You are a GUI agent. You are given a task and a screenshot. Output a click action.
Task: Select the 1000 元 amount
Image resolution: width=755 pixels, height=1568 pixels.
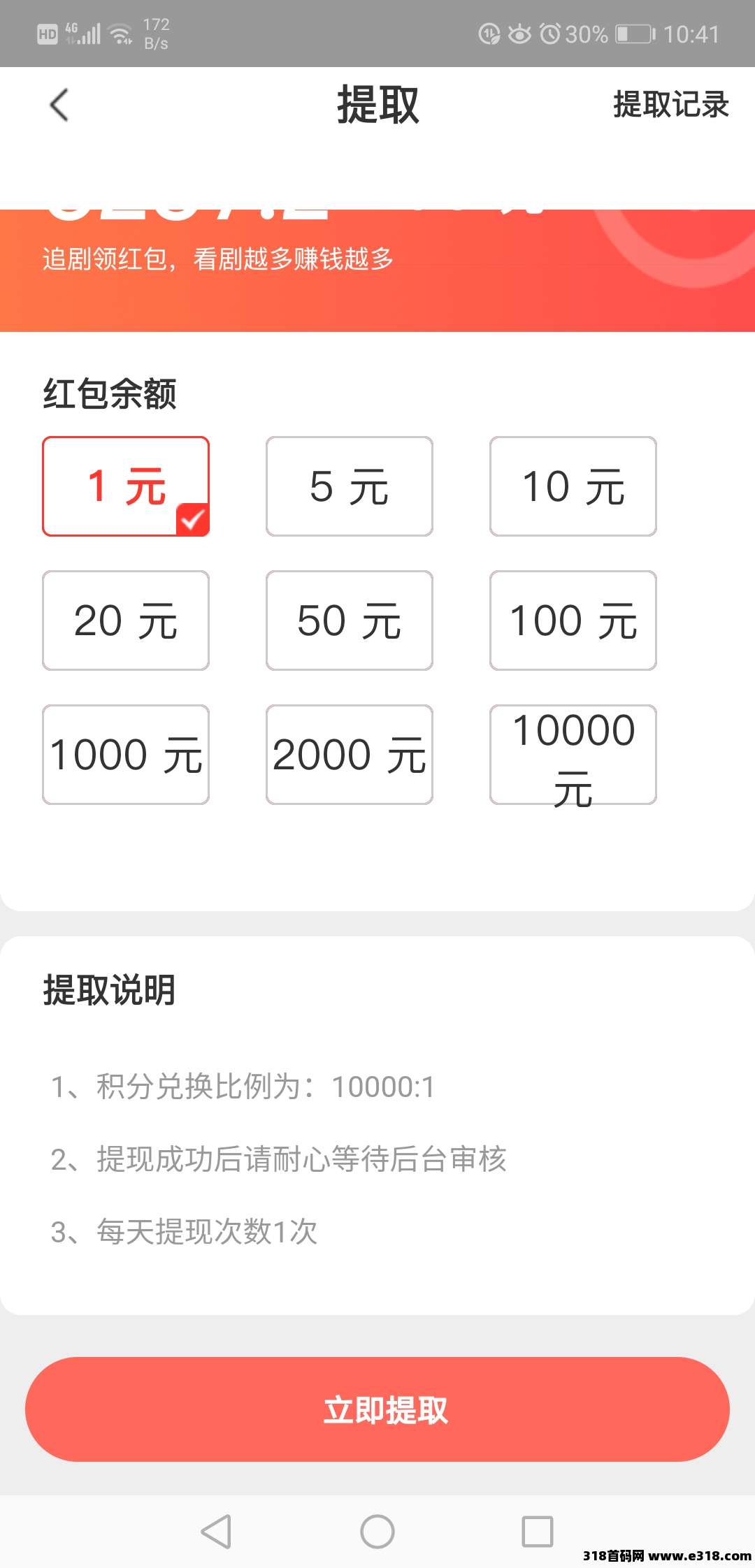coord(126,755)
